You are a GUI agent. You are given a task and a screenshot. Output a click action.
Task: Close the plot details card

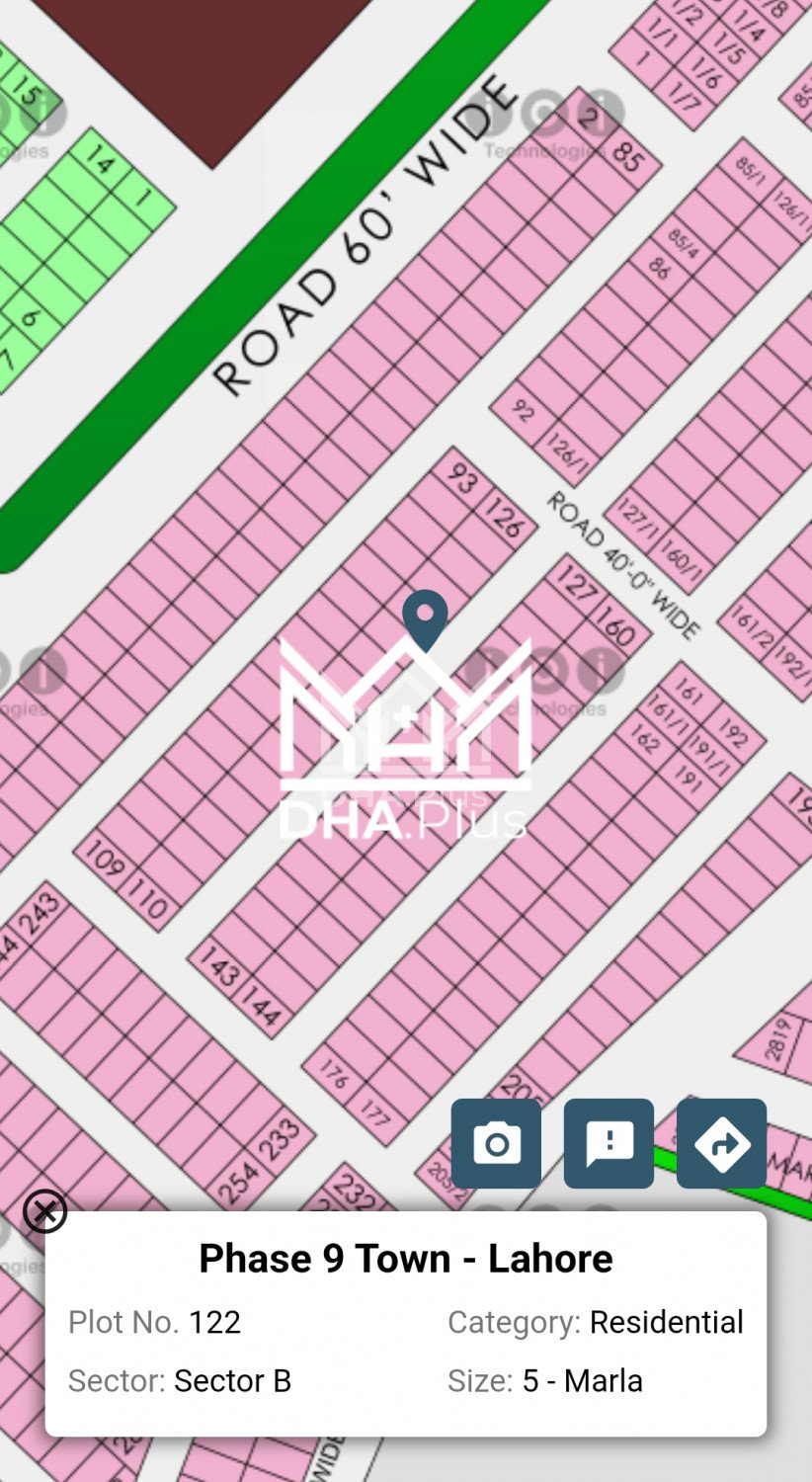(44, 1211)
